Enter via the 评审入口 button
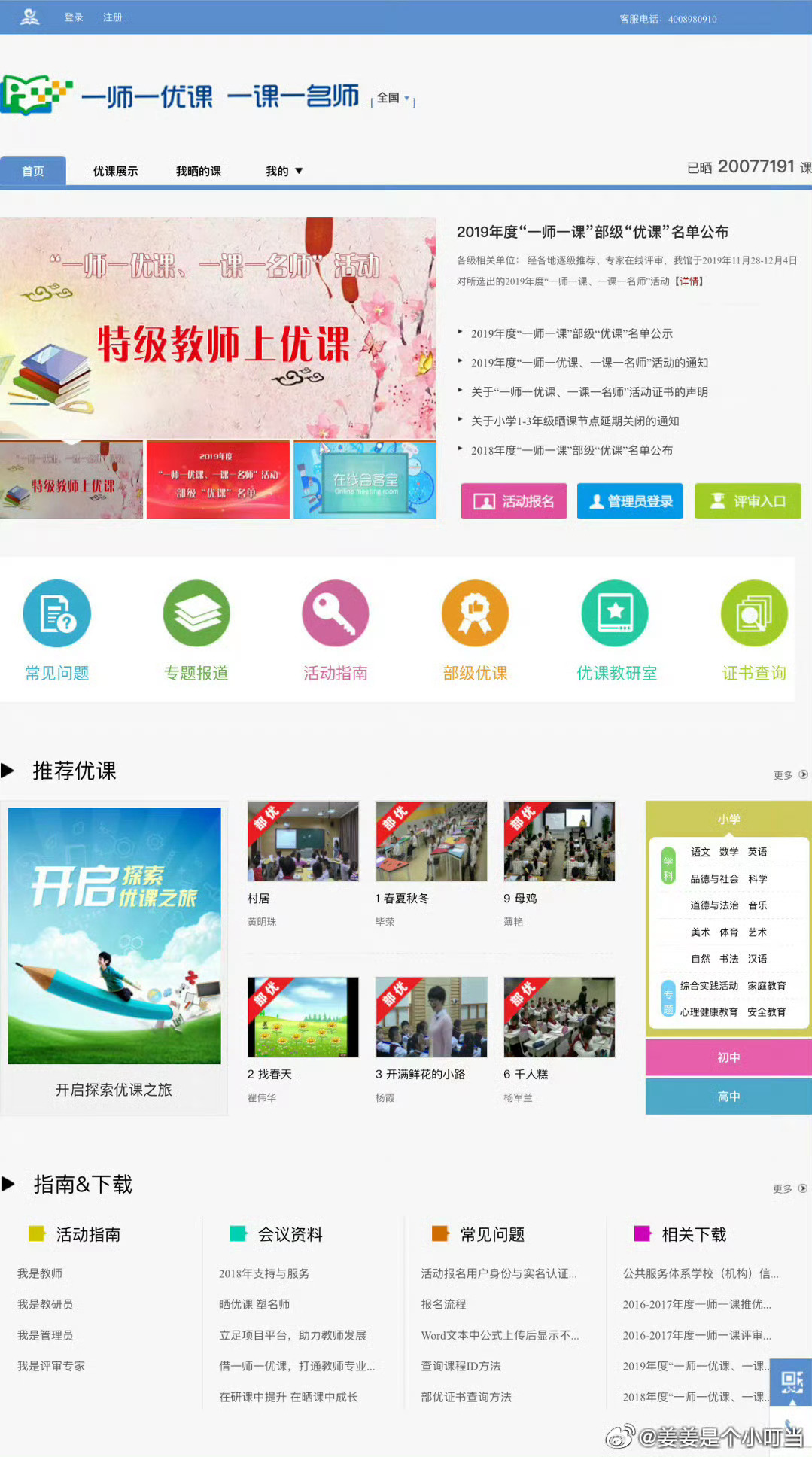812x1457 pixels. tap(748, 501)
